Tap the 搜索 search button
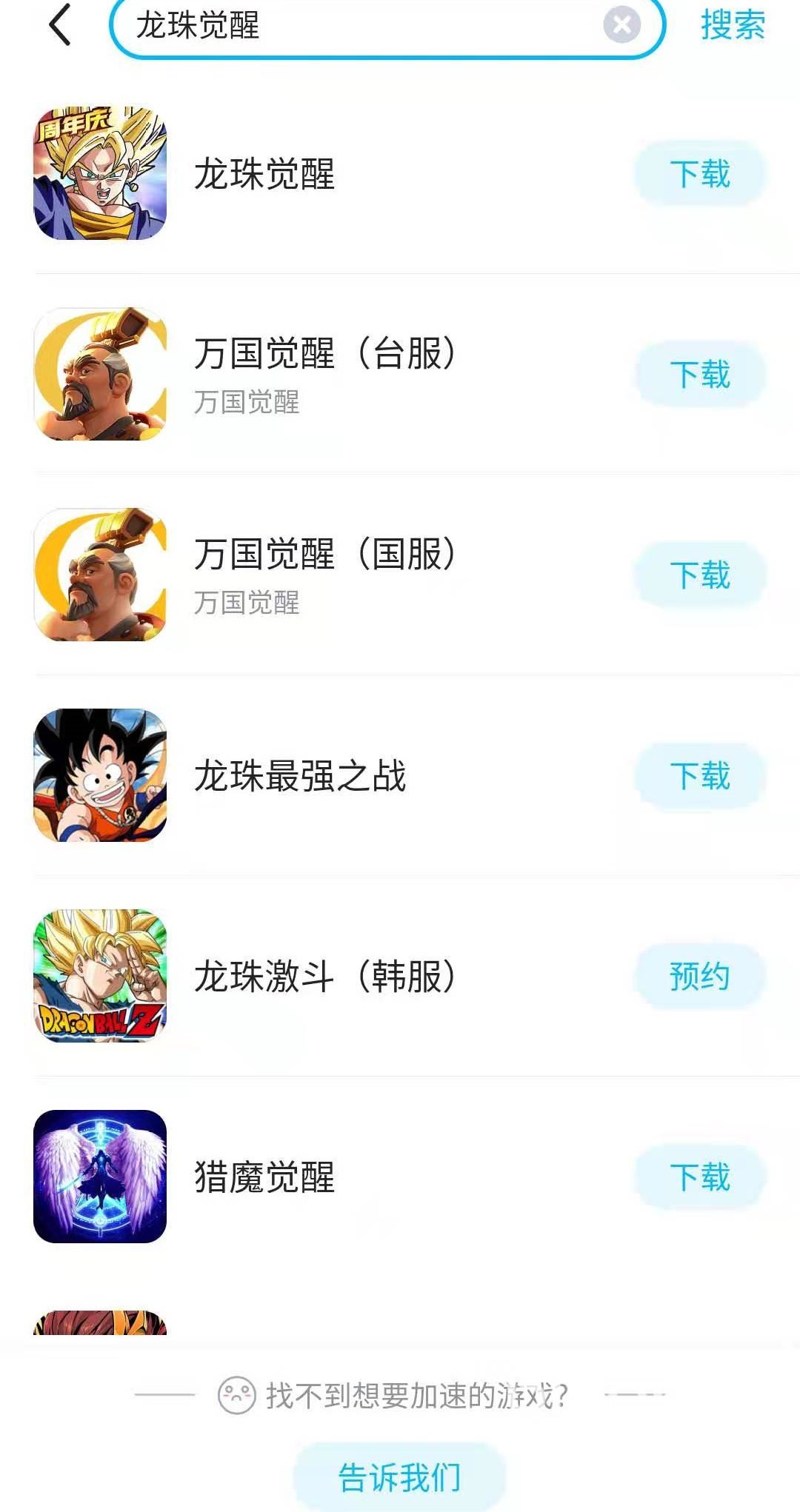The image size is (800, 1512). [x=732, y=25]
